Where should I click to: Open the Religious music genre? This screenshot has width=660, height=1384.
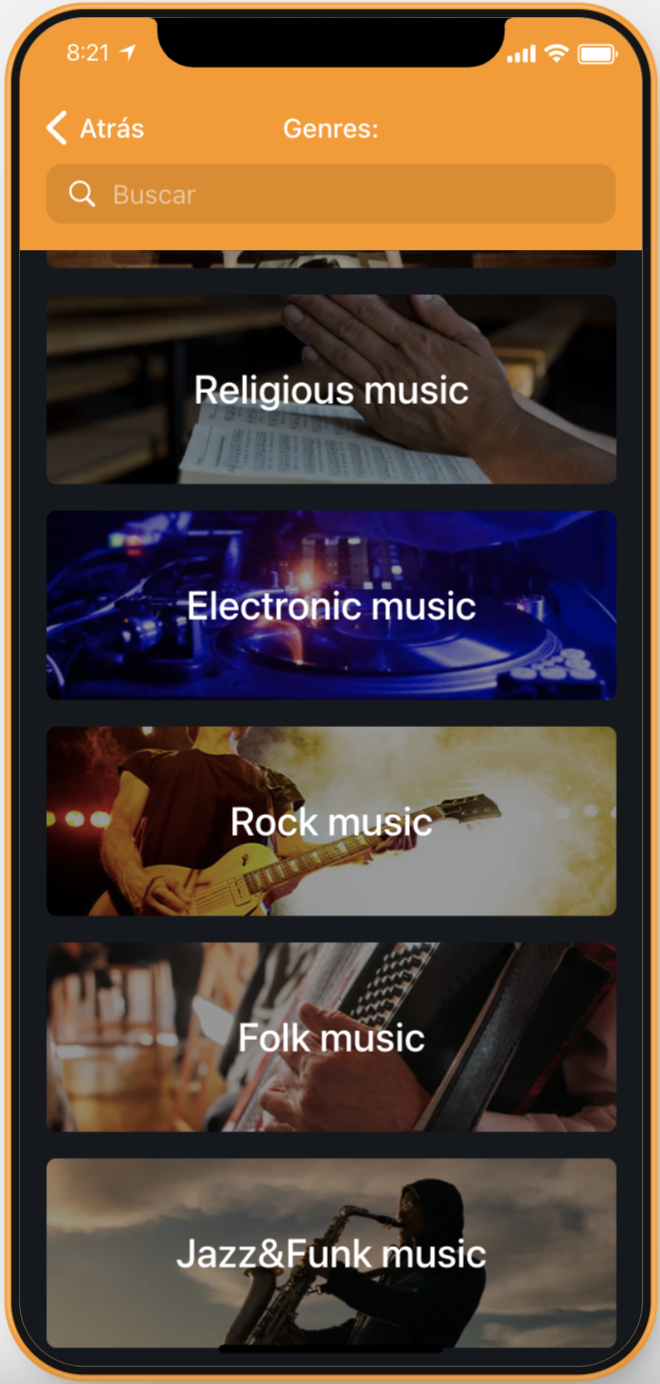pos(331,389)
